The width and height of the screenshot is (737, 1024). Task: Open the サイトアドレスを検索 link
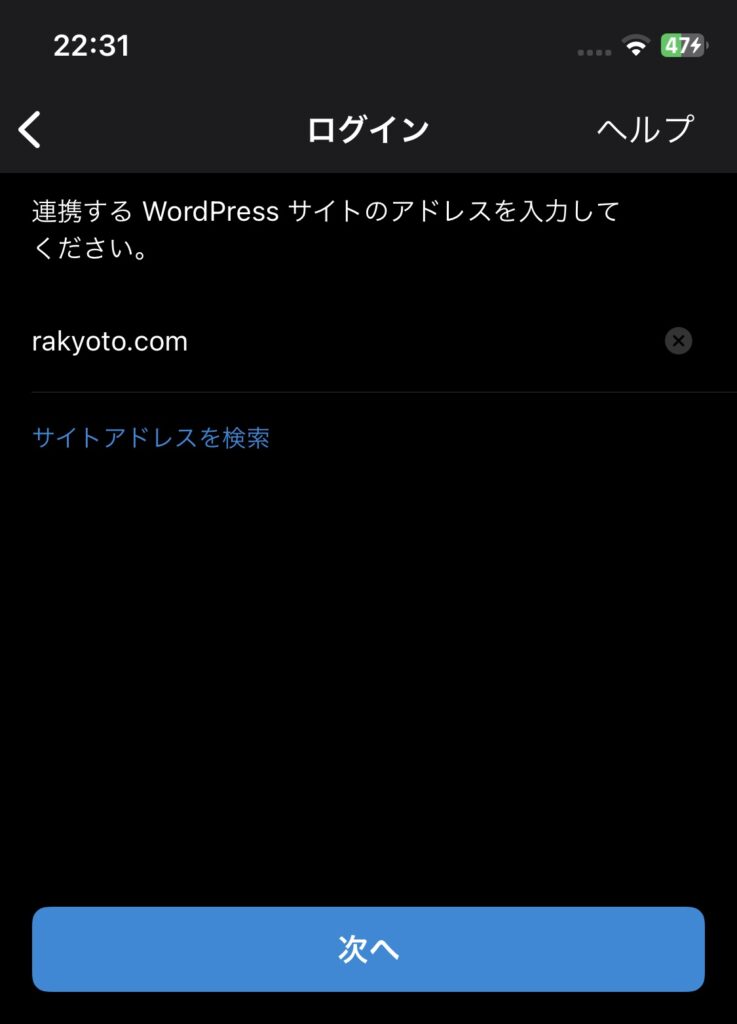click(151, 438)
